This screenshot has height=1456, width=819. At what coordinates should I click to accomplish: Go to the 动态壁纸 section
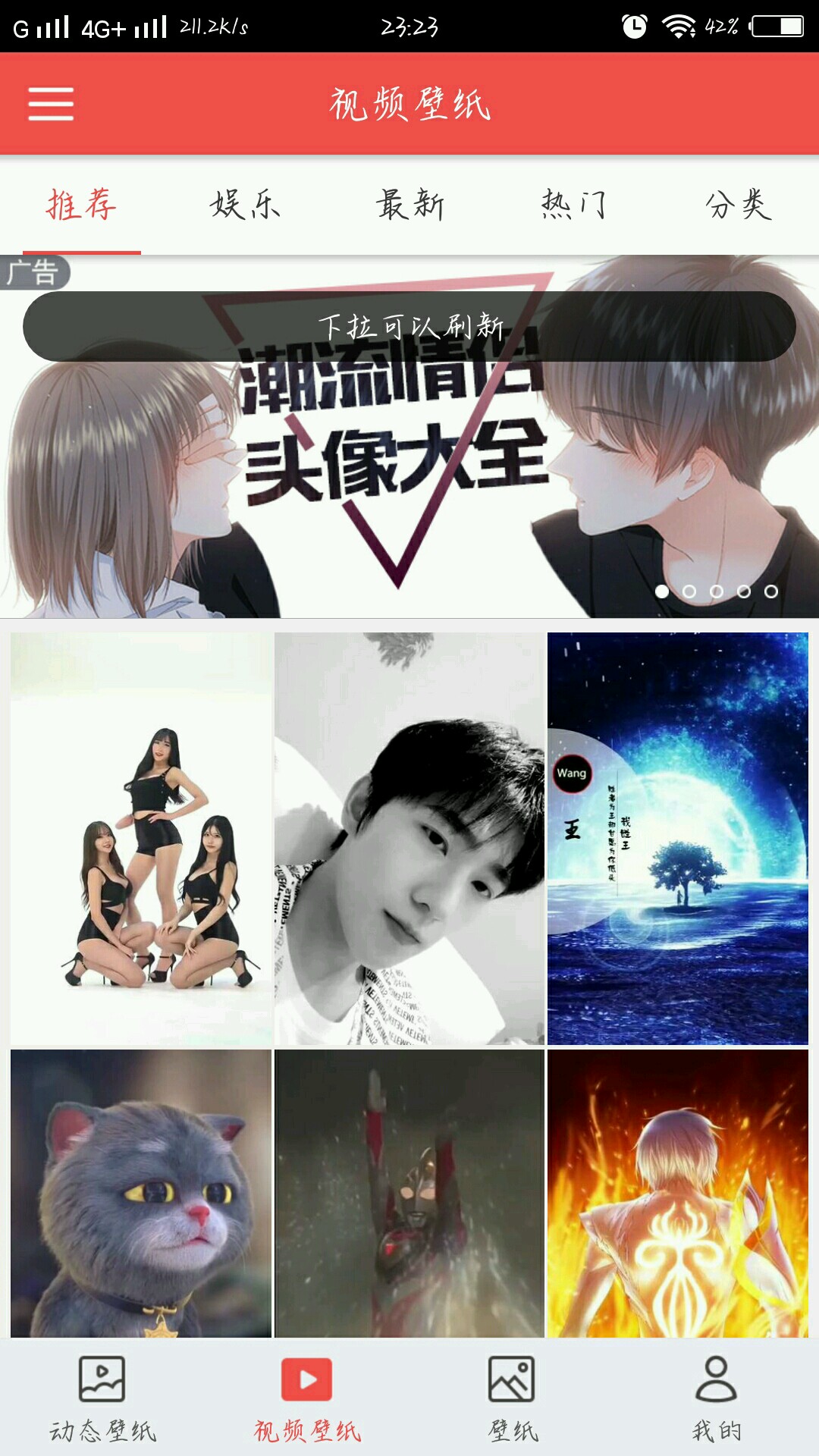click(x=102, y=1398)
